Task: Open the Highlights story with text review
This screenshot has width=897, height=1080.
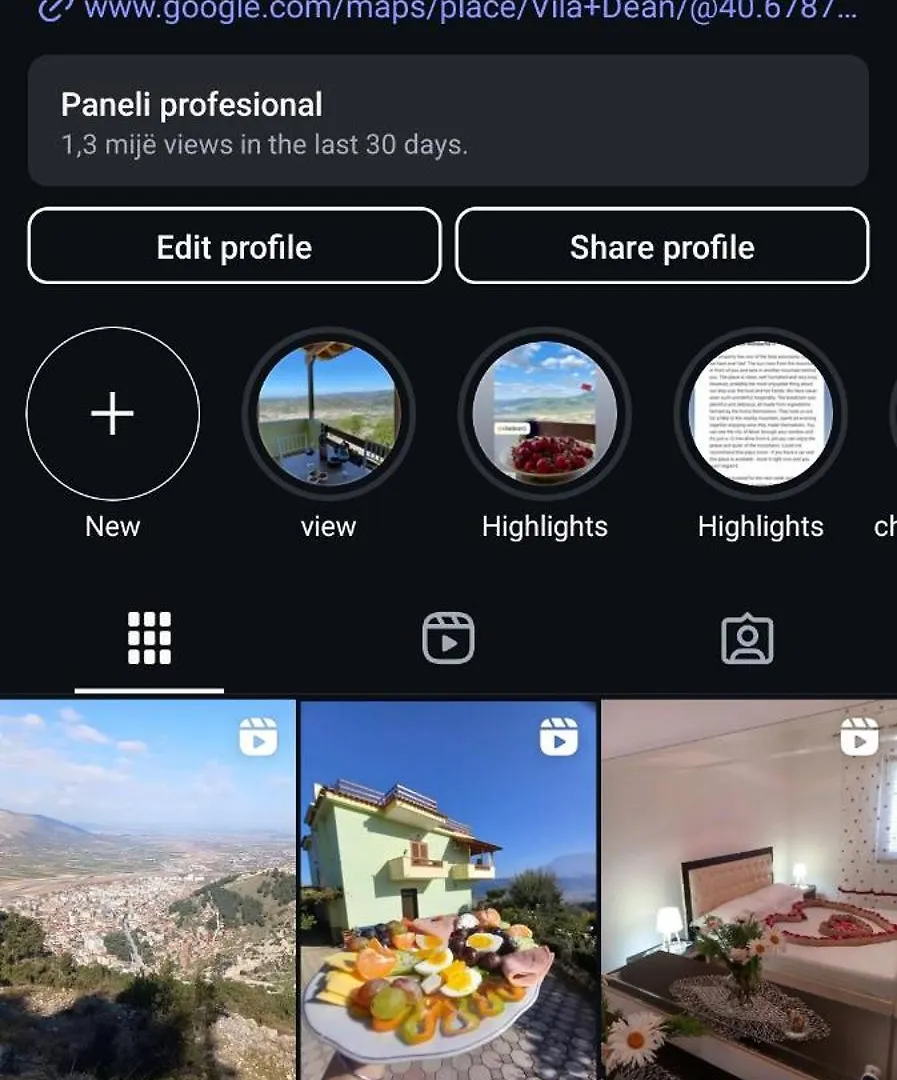Action: coord(761,414)
